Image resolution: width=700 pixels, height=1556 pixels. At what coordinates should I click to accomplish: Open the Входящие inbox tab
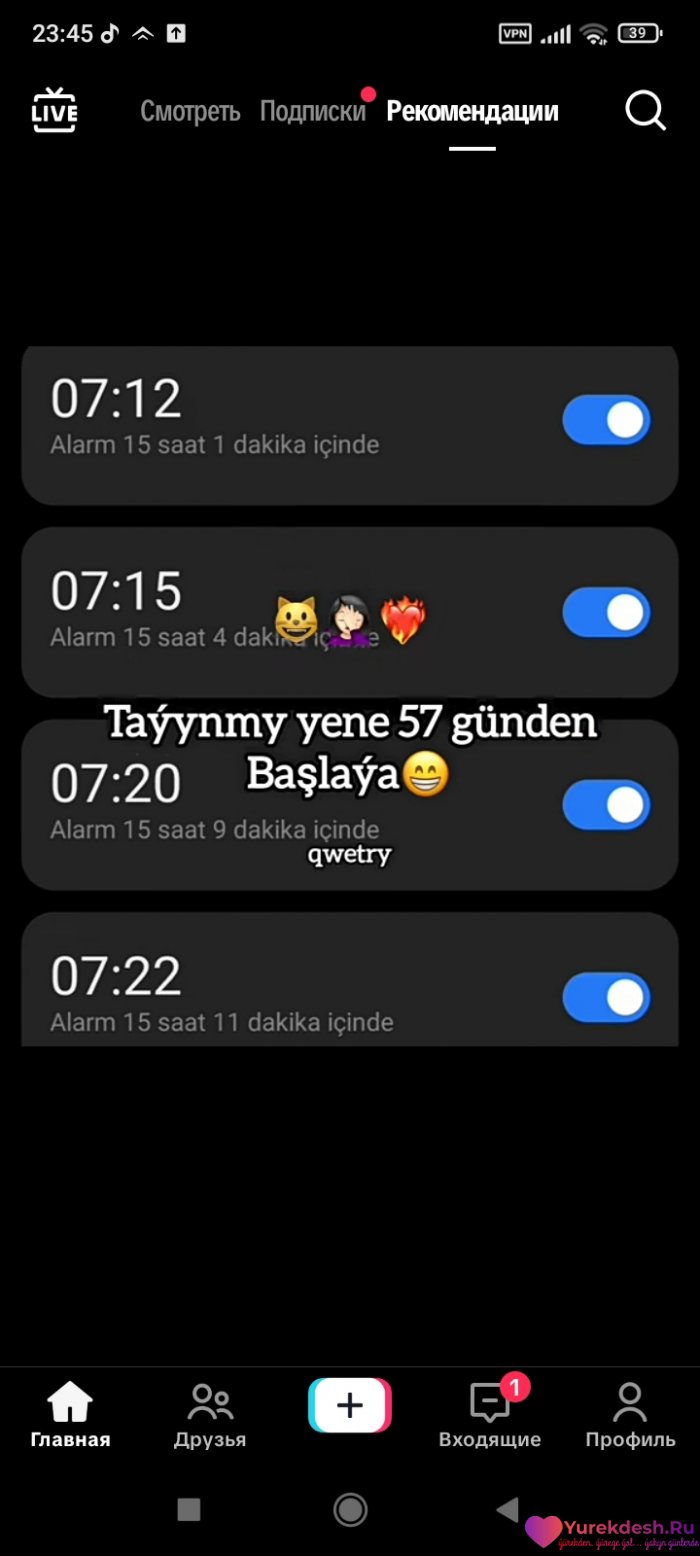(490, 1415)
